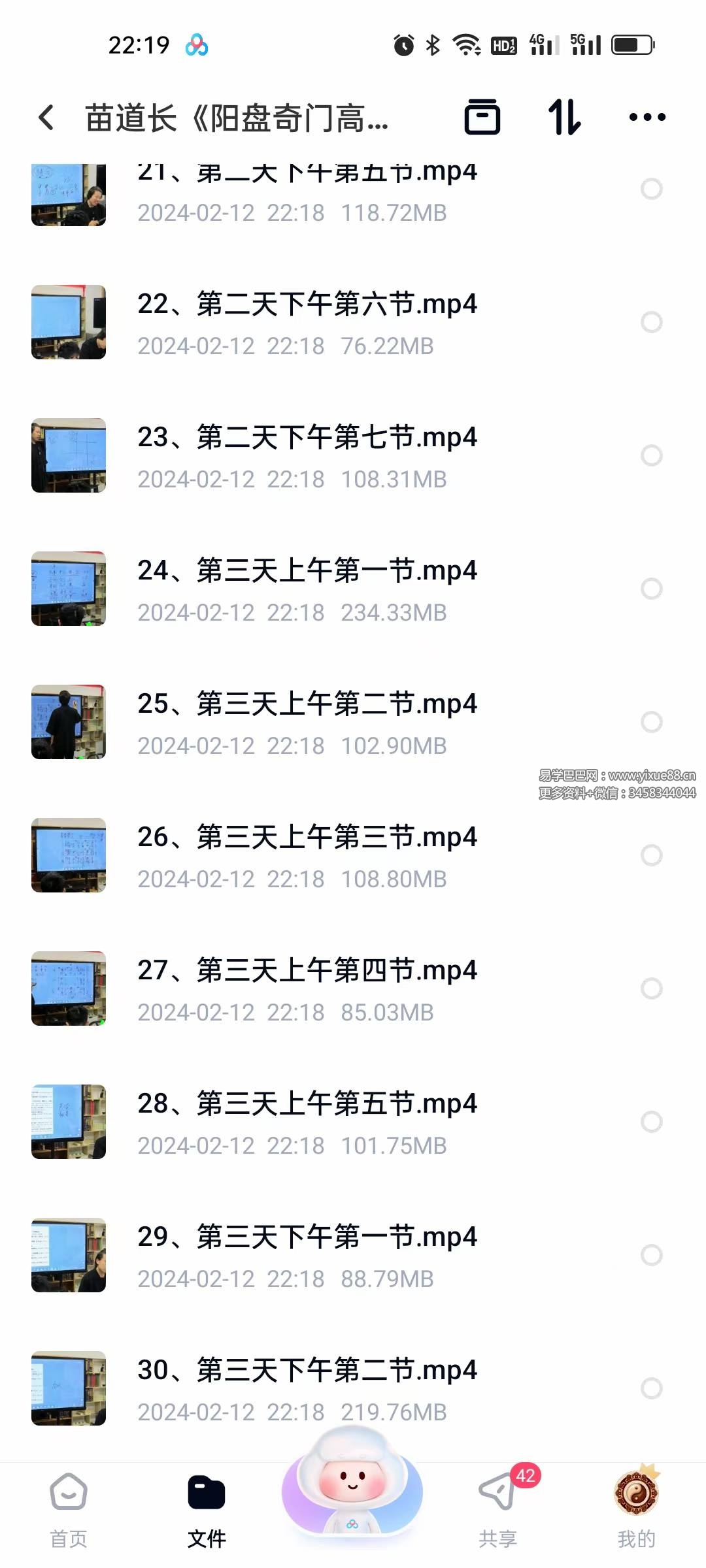Switch to the 首页 tab
This screenshot has height=1568, width=706.
69,1511
